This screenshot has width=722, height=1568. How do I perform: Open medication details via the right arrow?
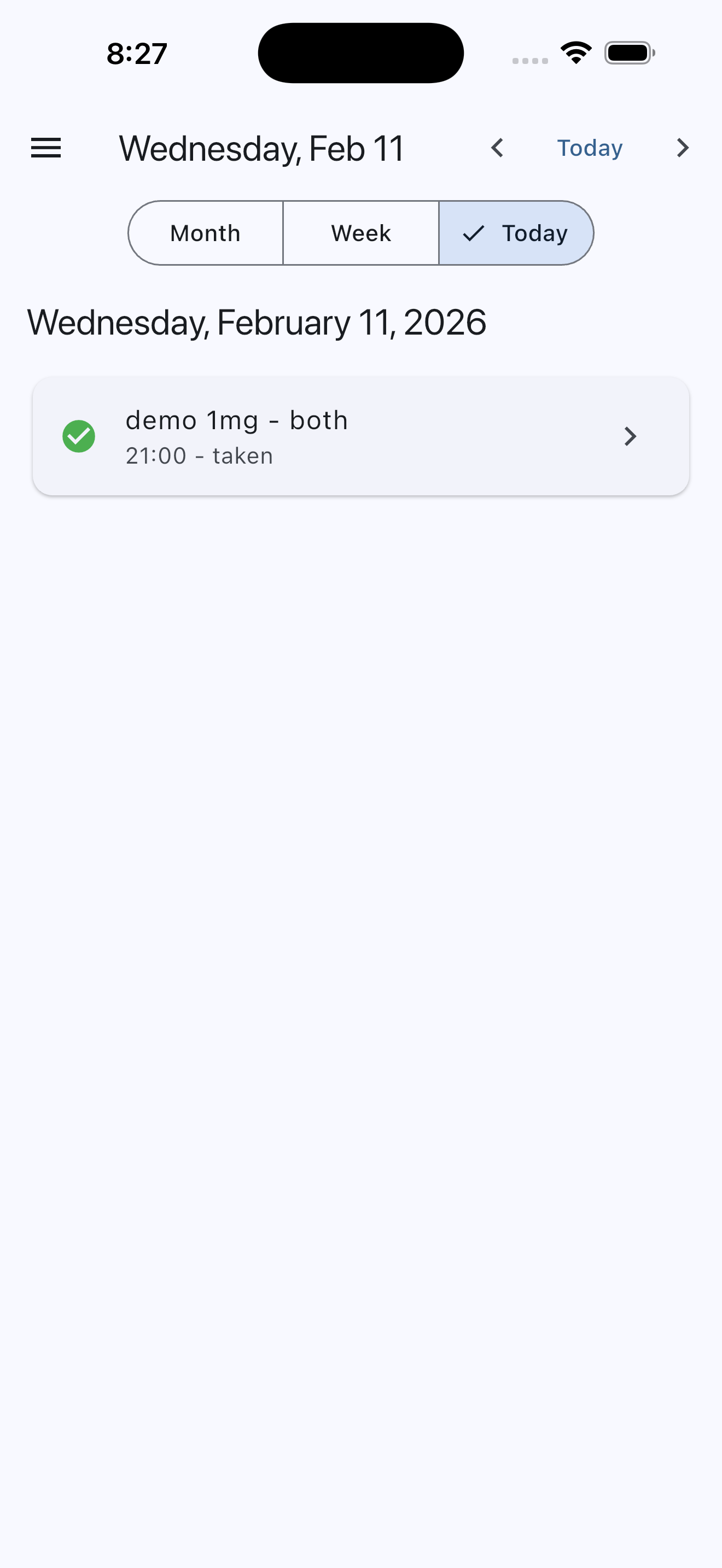pos(630,436)
